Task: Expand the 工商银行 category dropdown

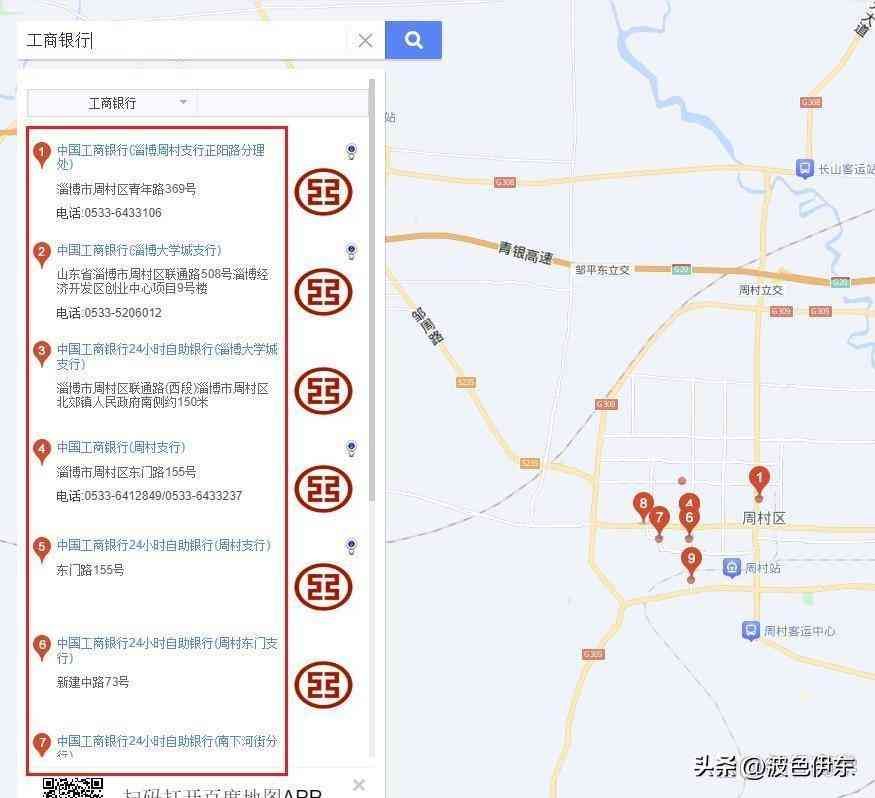Action: tap(182, 103)
